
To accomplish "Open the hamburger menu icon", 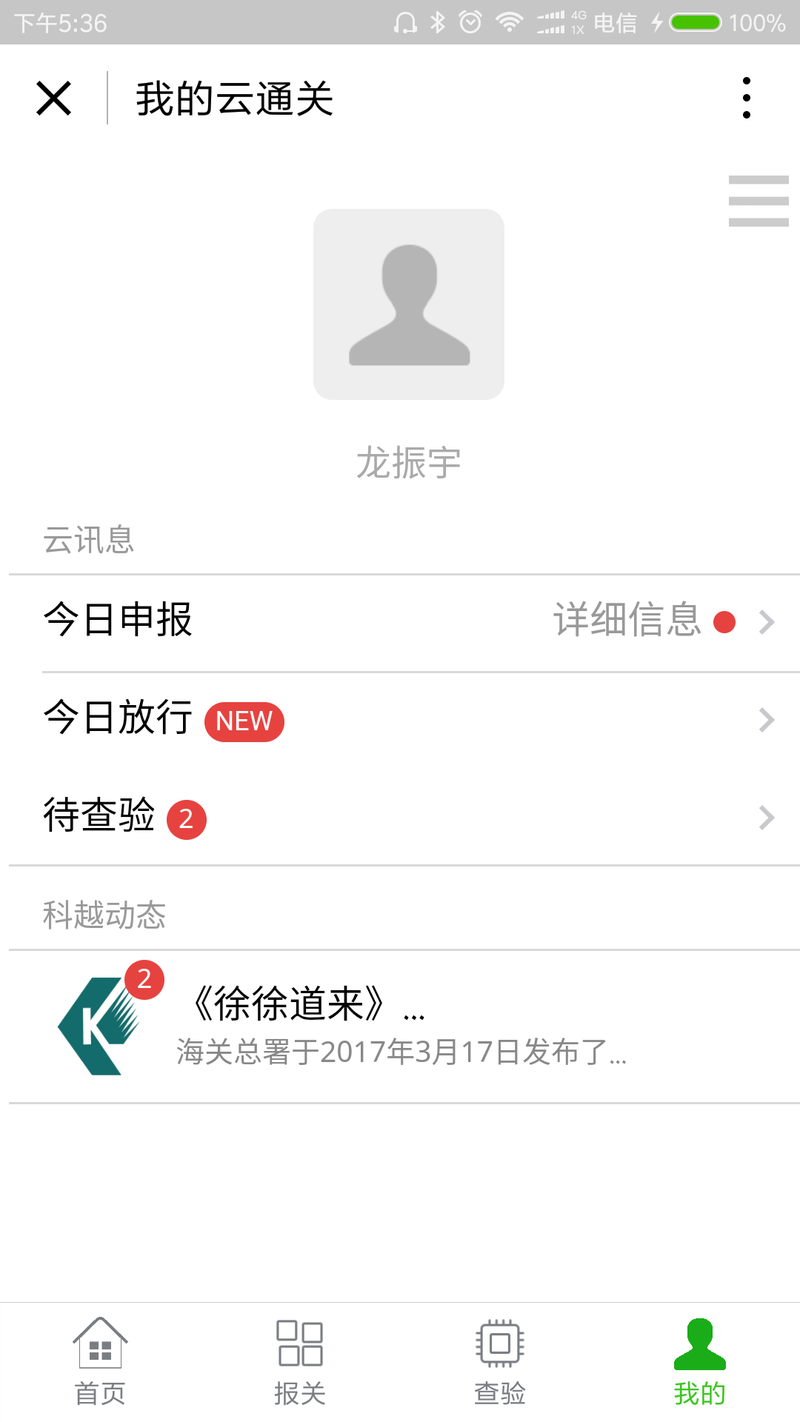I will pyautogui.click(x=758, y=201).
